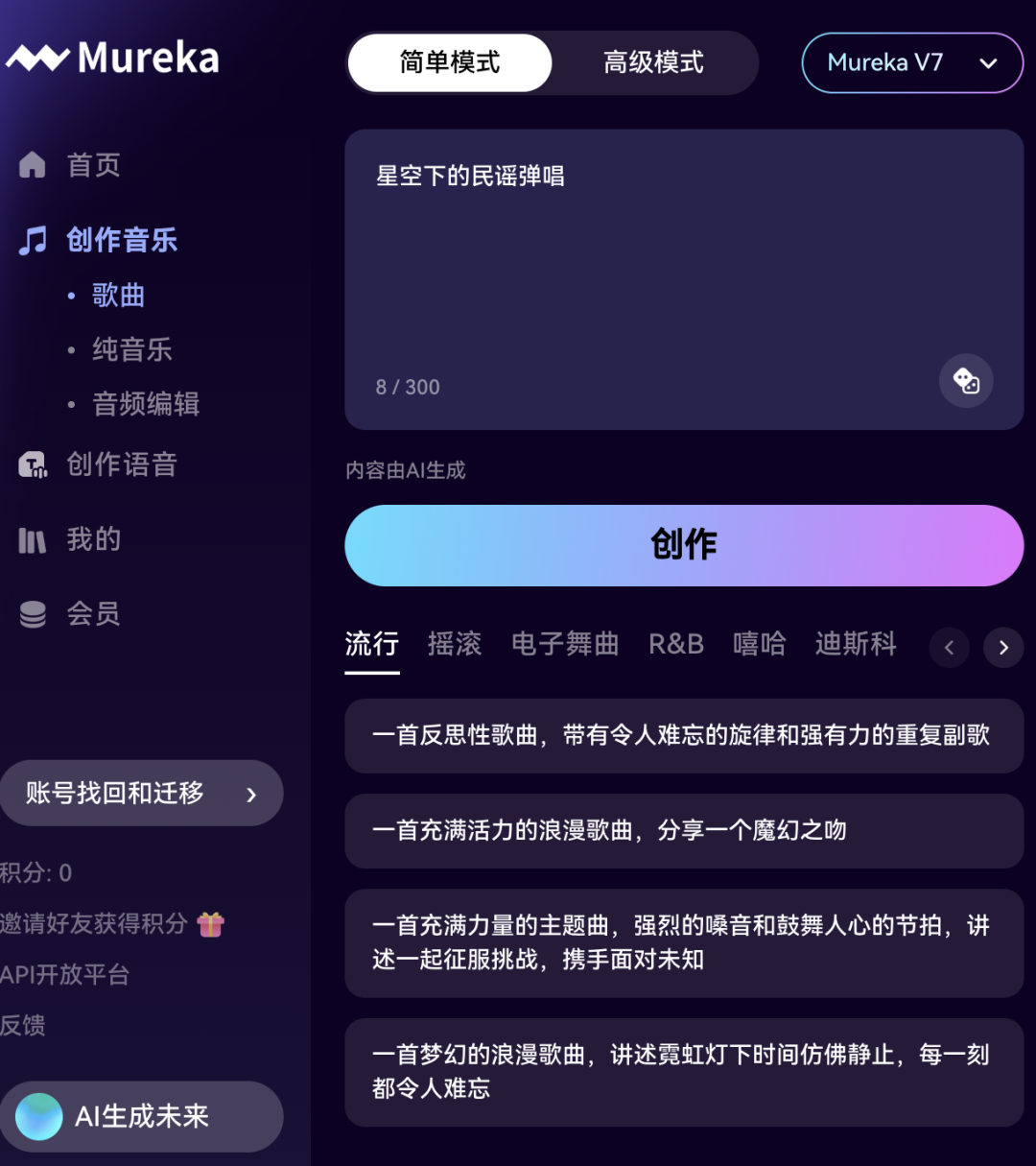Open 创作语音 voice creation
1036x1166 pixels.
tap(121, 465)
